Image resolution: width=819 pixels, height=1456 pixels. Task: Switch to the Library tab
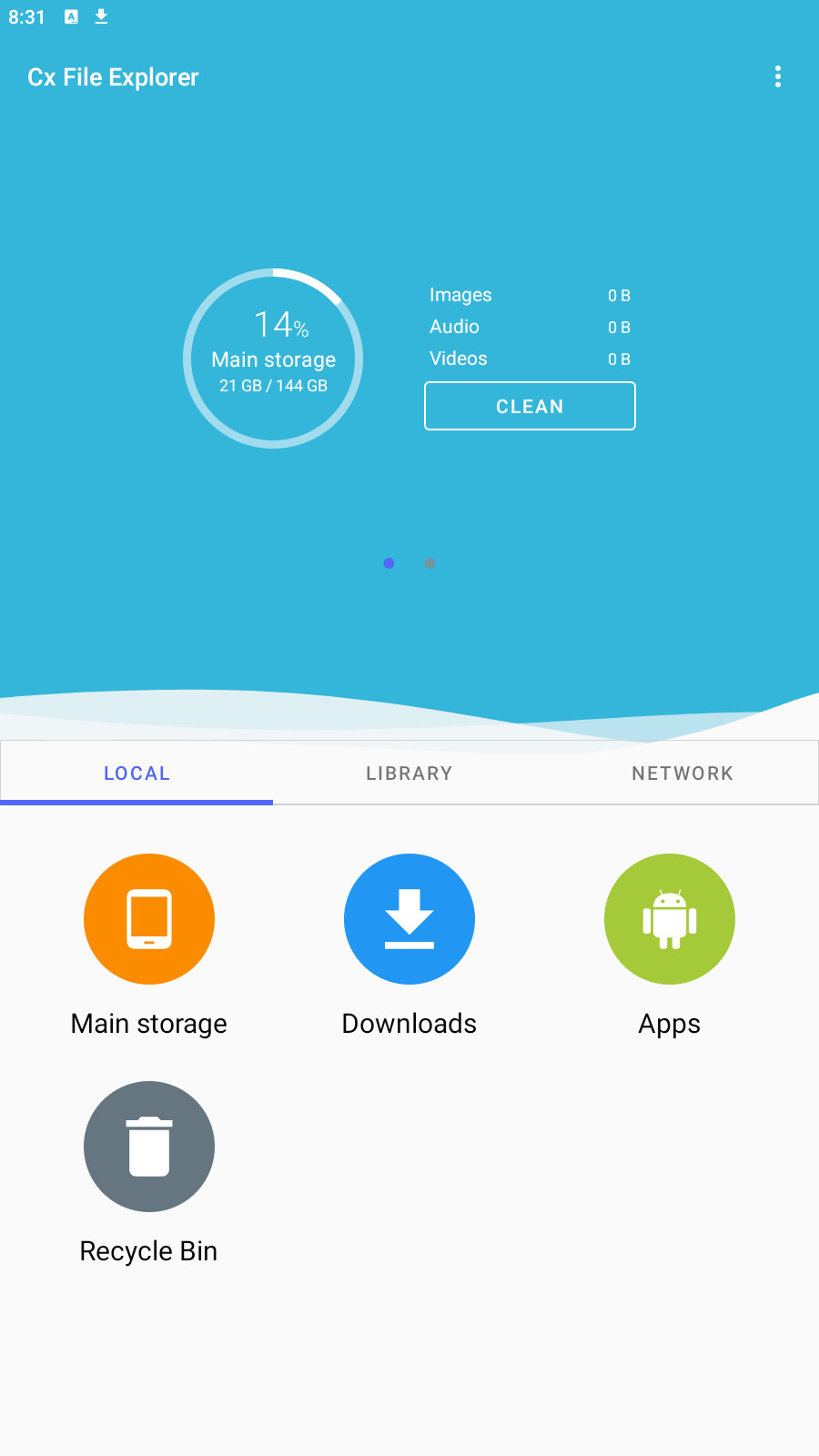pyautogui.click(x=409, y=773)
